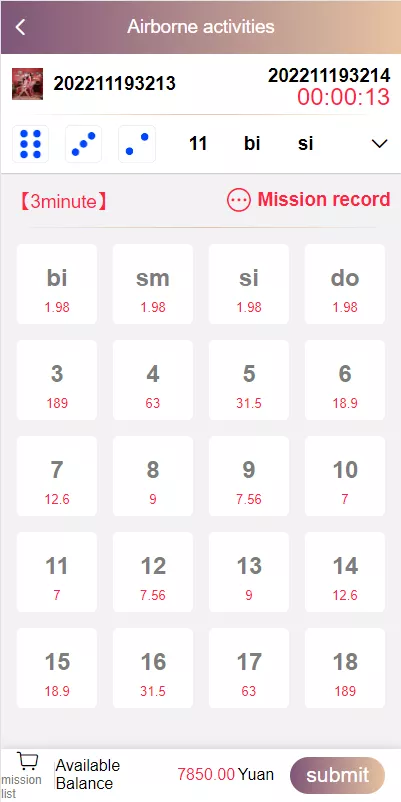Choose the do tile

coord(345,284)
